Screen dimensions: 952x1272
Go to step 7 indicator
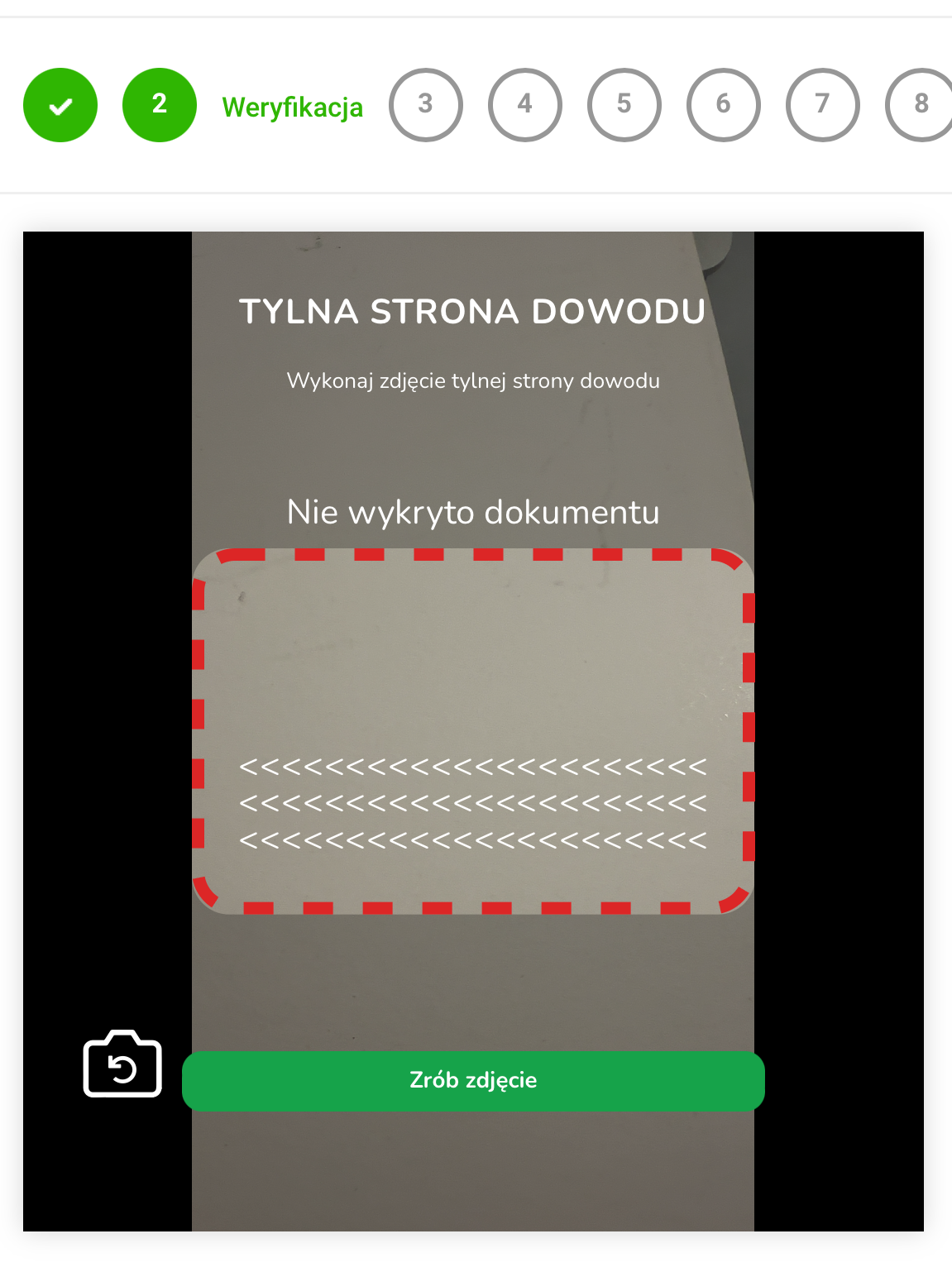point(822,105)
